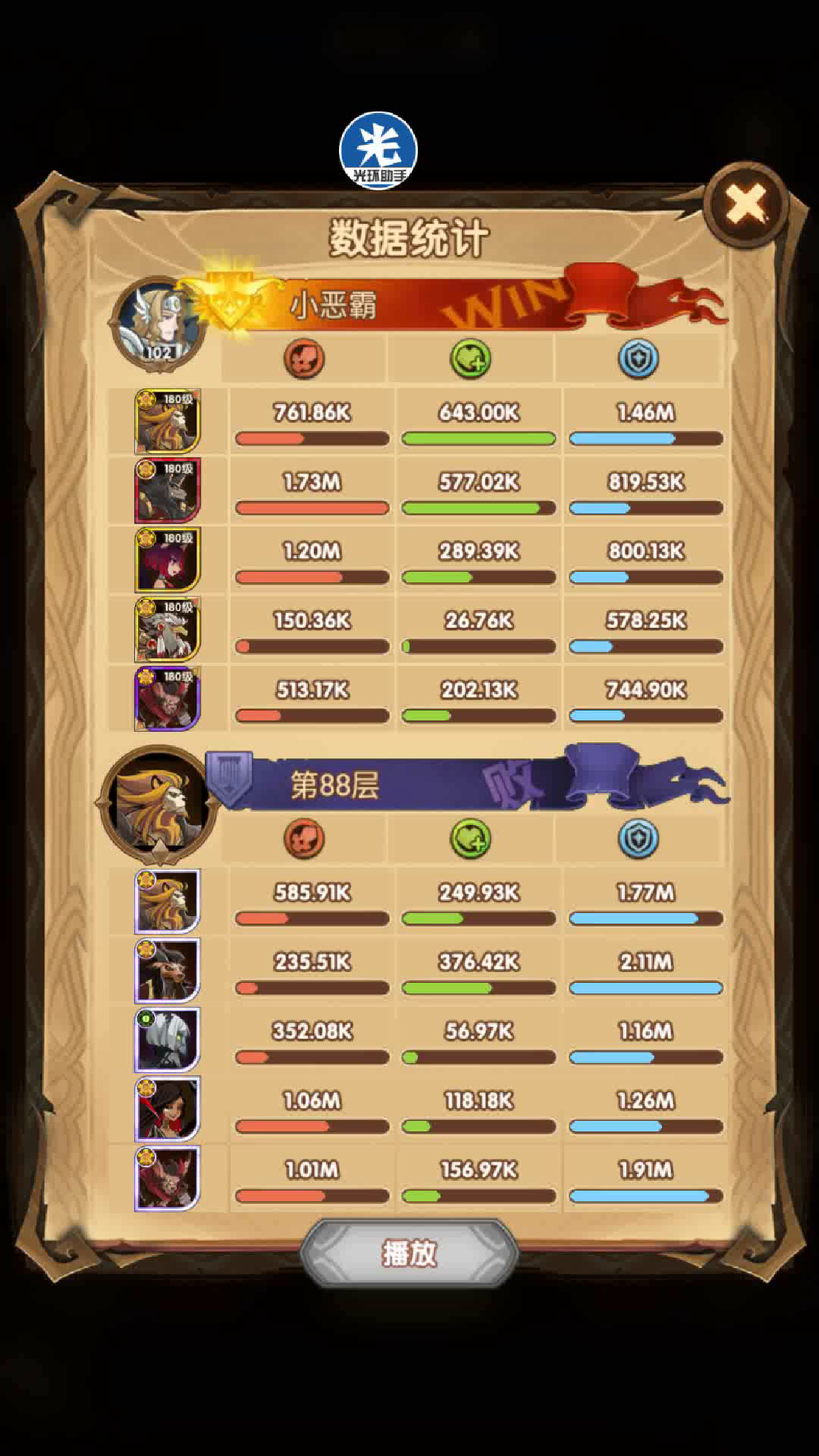Open the 光环助手 floating icon

[x=378, y=150]
